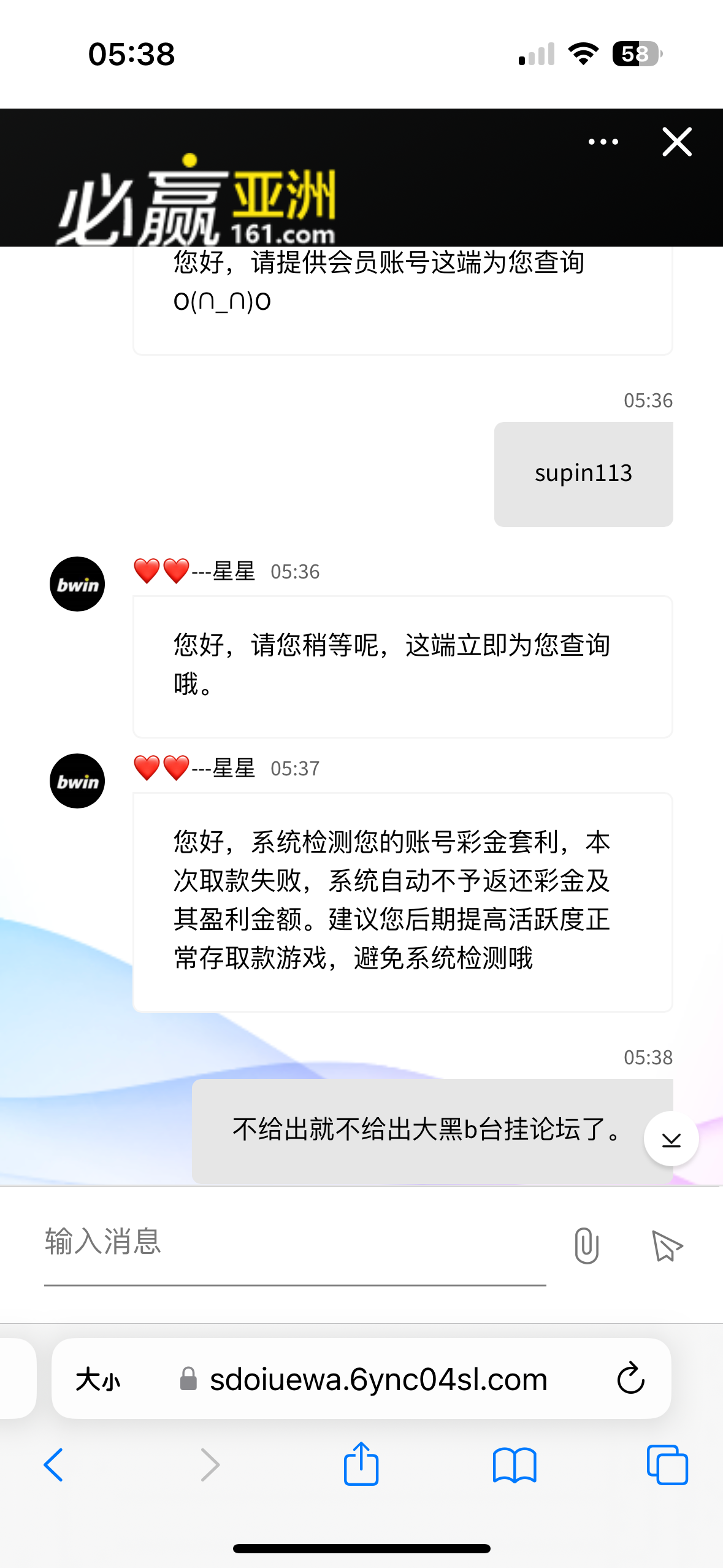723x1568 pixels.
Task: Tap the sdoiuewa.6ync04sl.com address bar
Action: 378,1380
